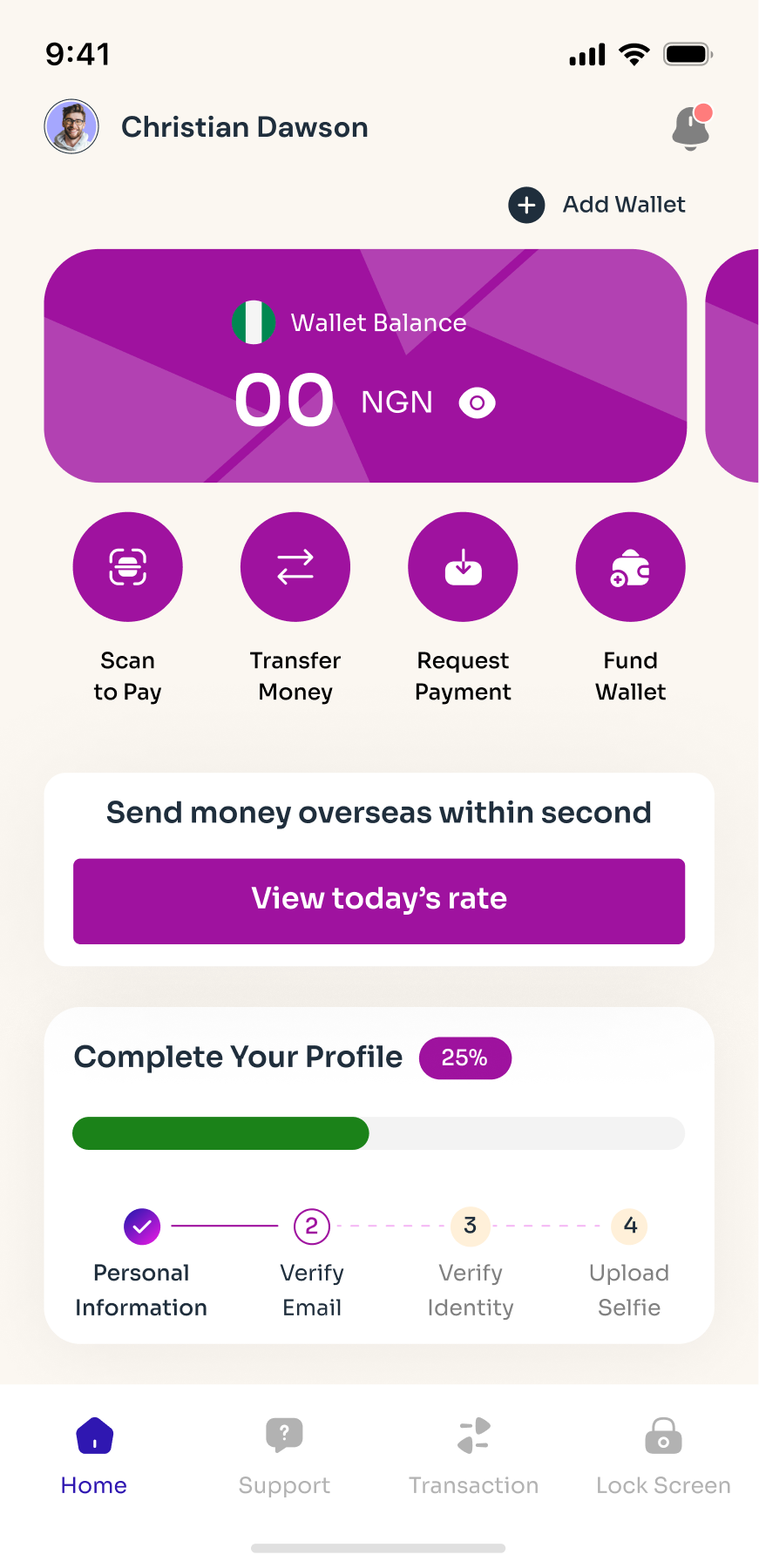The height and width of the screenshot is (1568, 759).
Task: Select the Lock Screen tab
Action: [663, 1456]
